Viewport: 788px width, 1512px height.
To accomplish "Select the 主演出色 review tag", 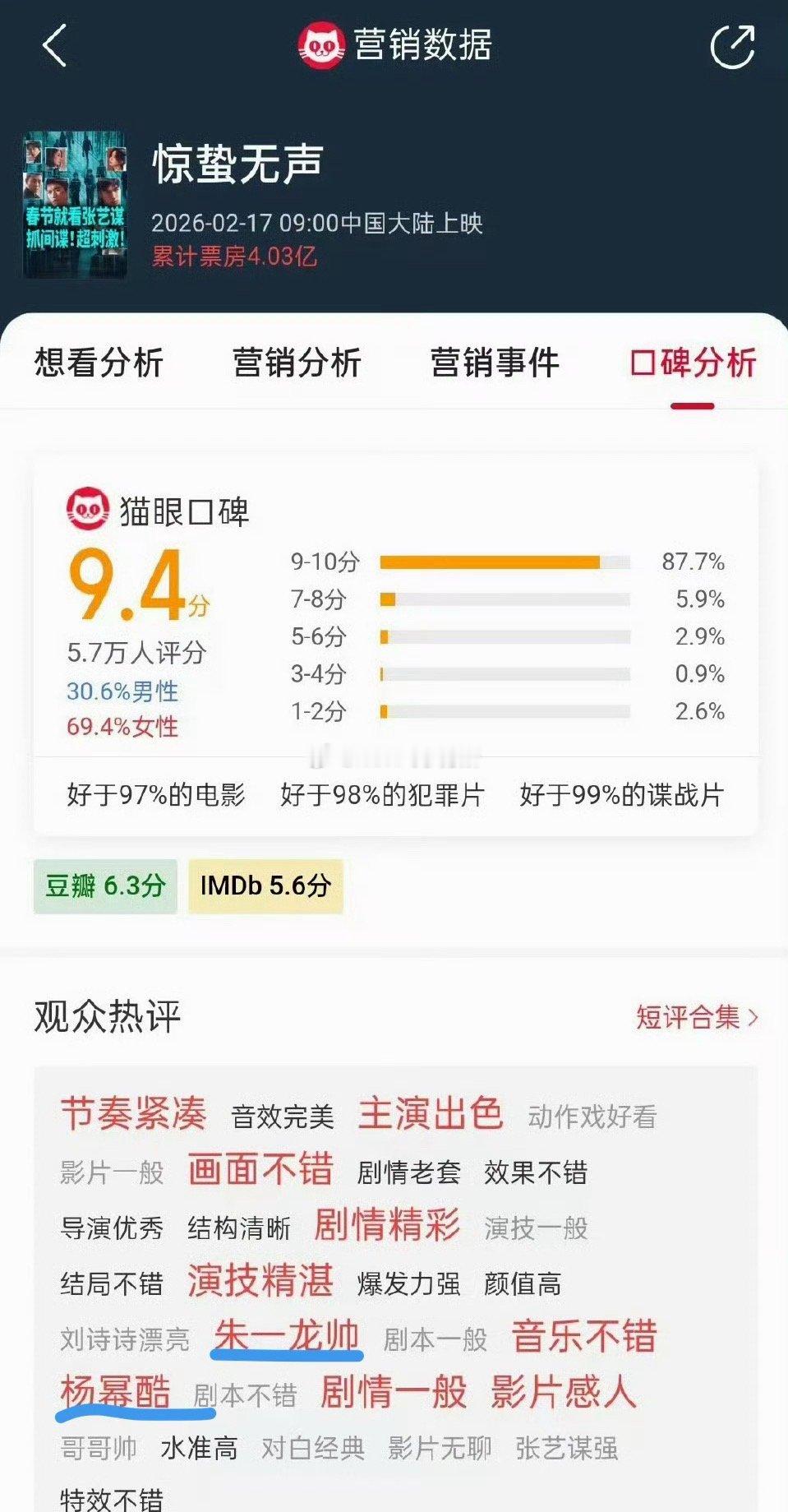I will pyautogui.click(x=428, y=1112).
